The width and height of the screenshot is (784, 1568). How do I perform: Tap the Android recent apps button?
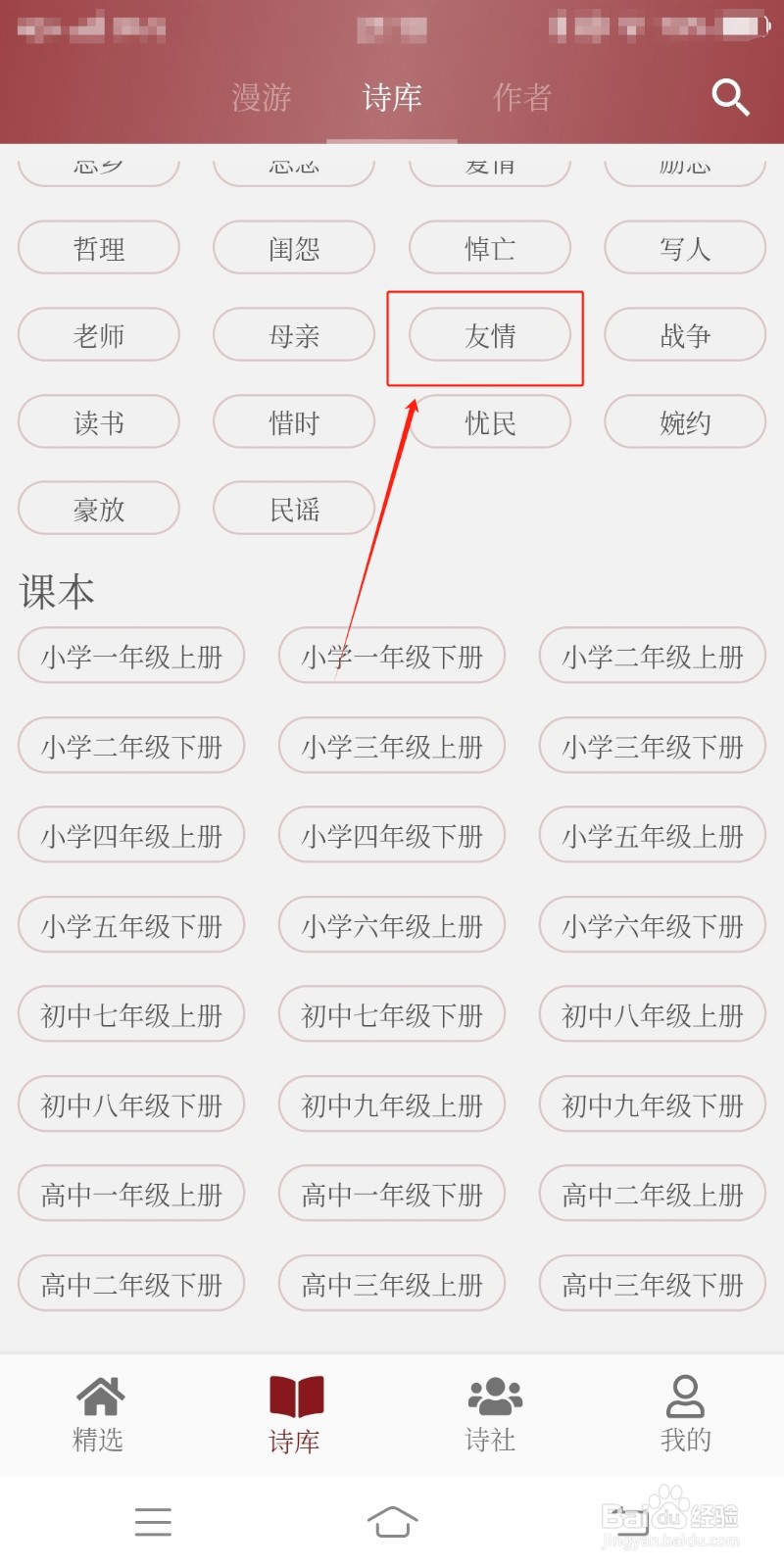[x=153, y=1522]
